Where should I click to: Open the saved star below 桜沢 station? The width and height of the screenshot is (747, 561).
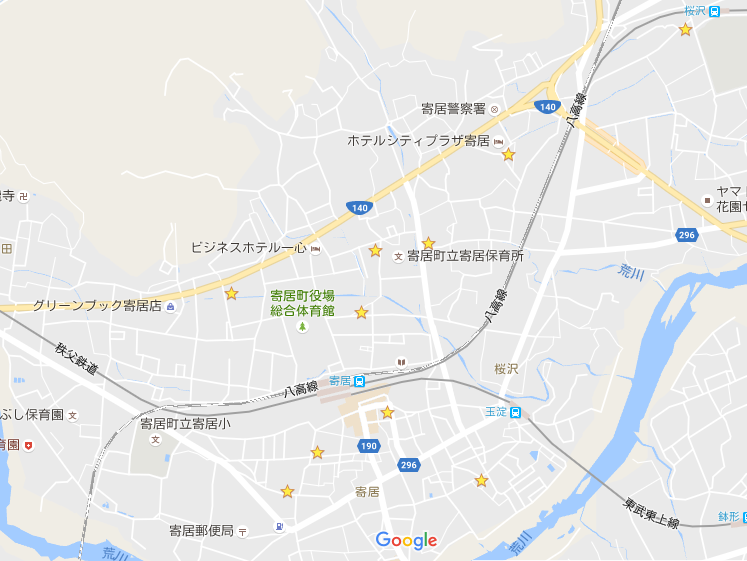(x=685, y=30)
